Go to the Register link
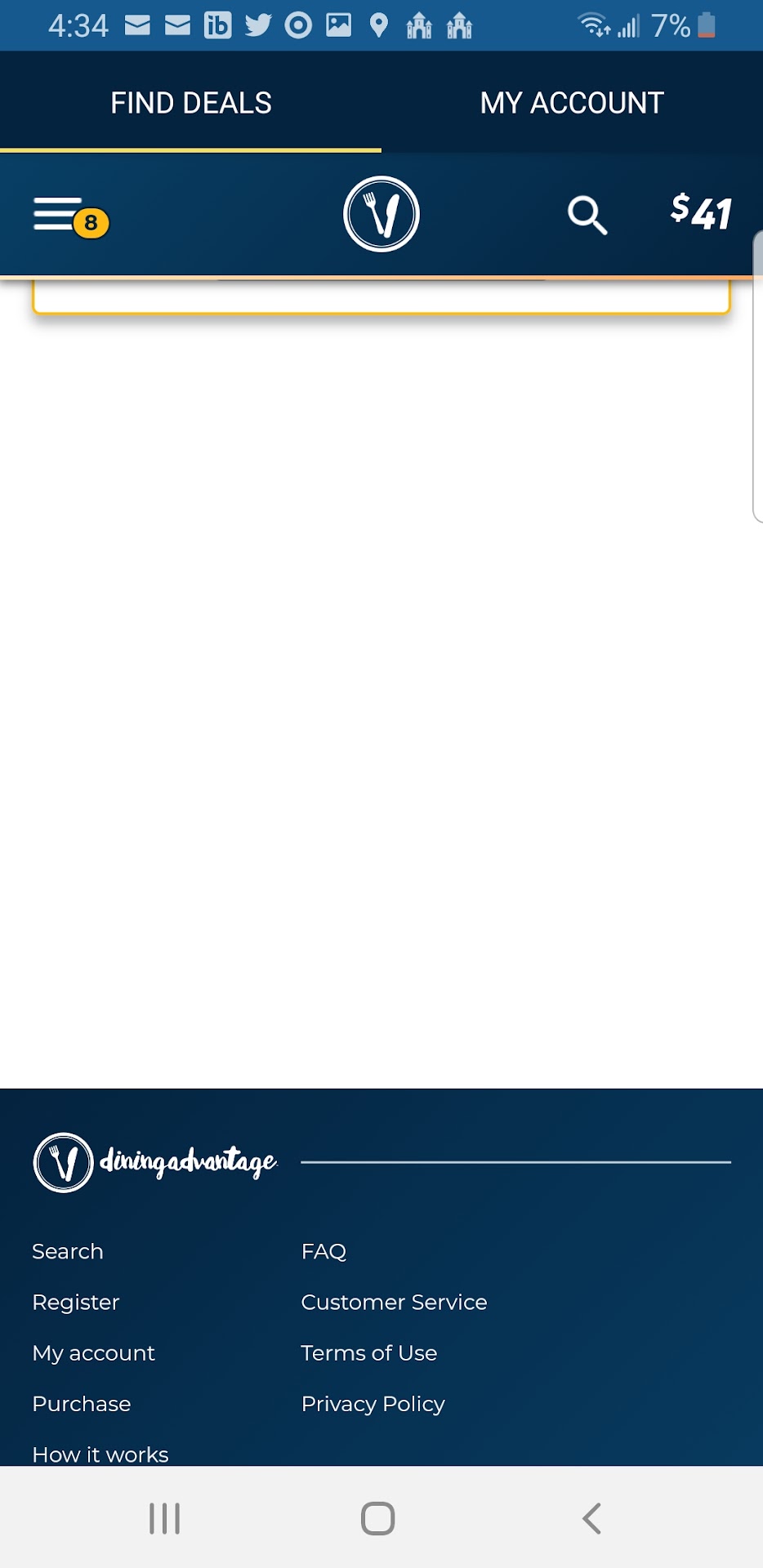This screenshot has height=1568, width=763. (x=76, y=1302)
